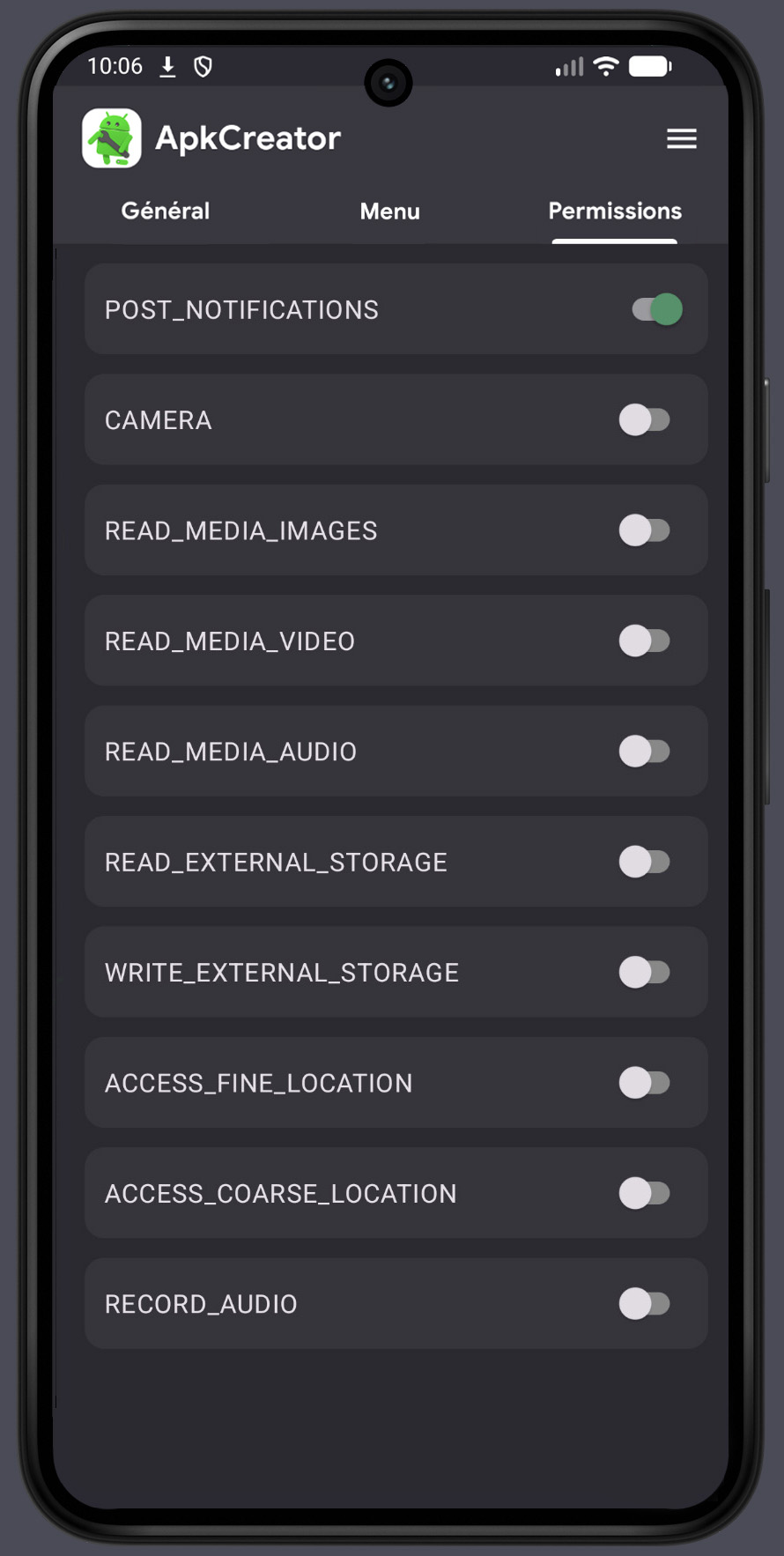Open the ApkCreator app logo icon
Viewport: 784px width, 1556px height.
[x=110, y=138]
